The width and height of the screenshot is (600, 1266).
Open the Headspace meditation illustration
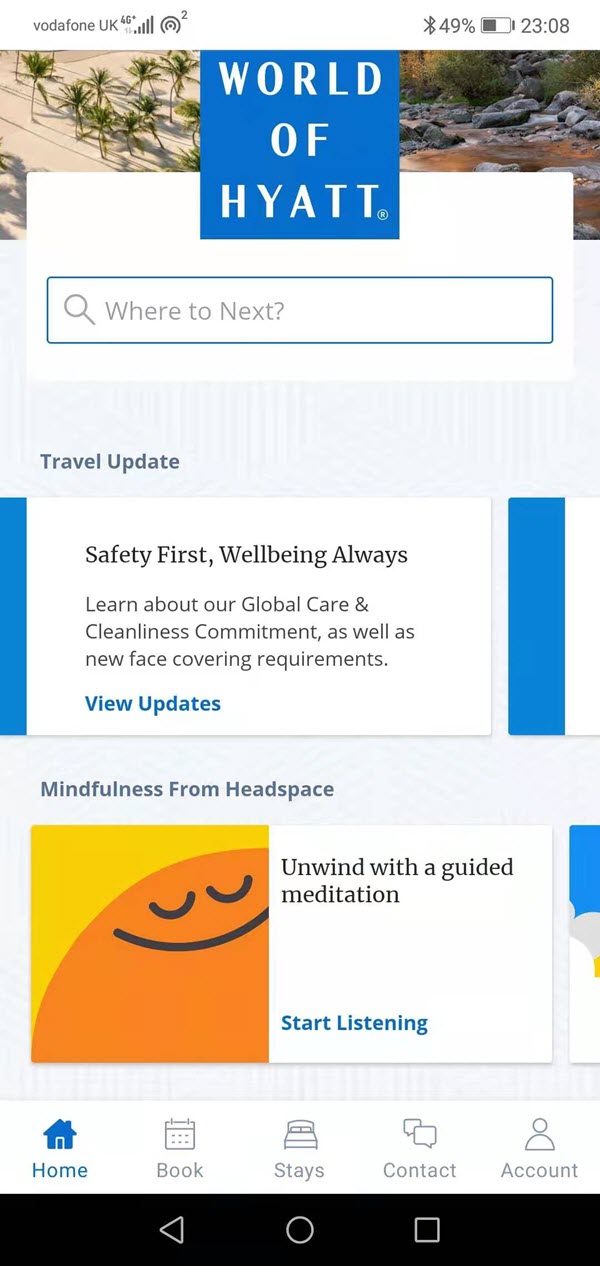(x=150, y=944)
